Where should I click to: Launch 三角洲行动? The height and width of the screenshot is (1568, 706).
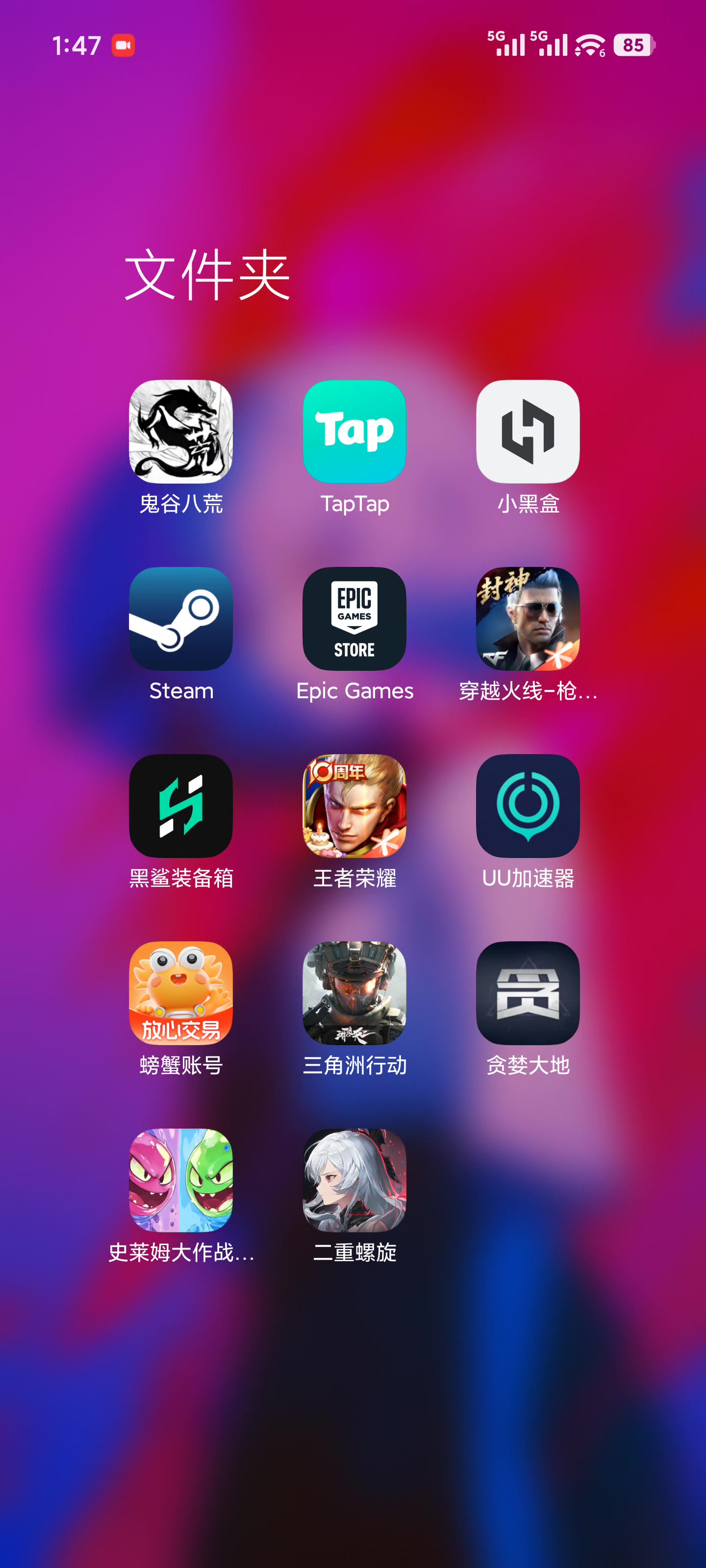354,993
